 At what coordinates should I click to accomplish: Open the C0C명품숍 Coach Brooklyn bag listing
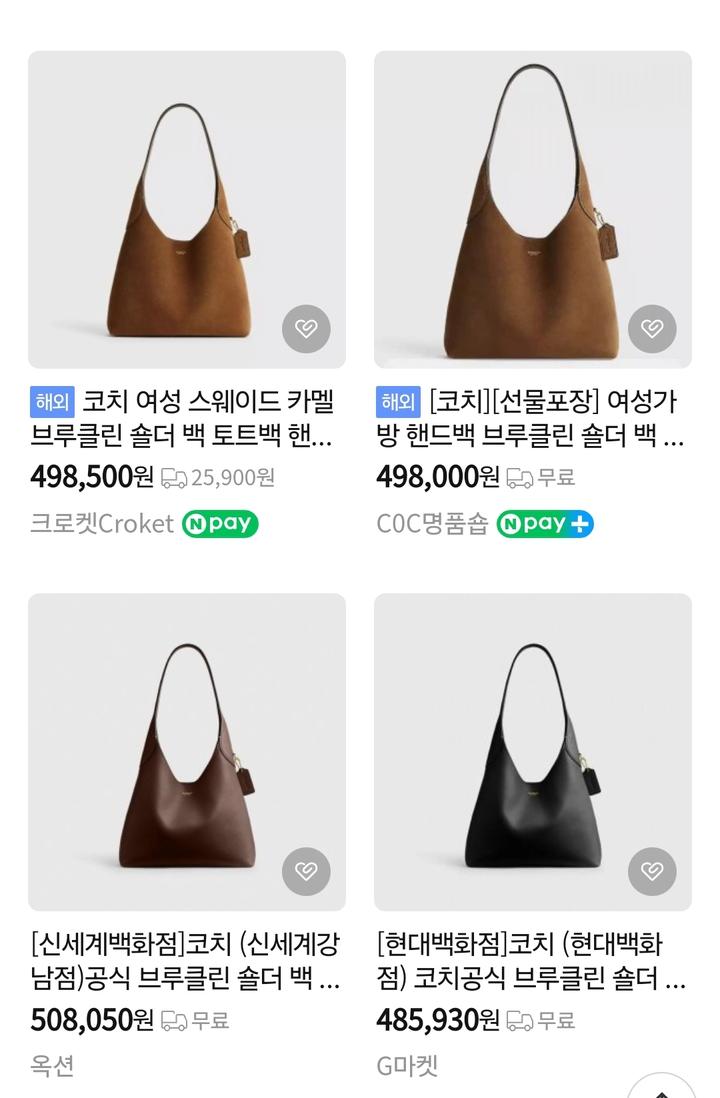[532, 210]
